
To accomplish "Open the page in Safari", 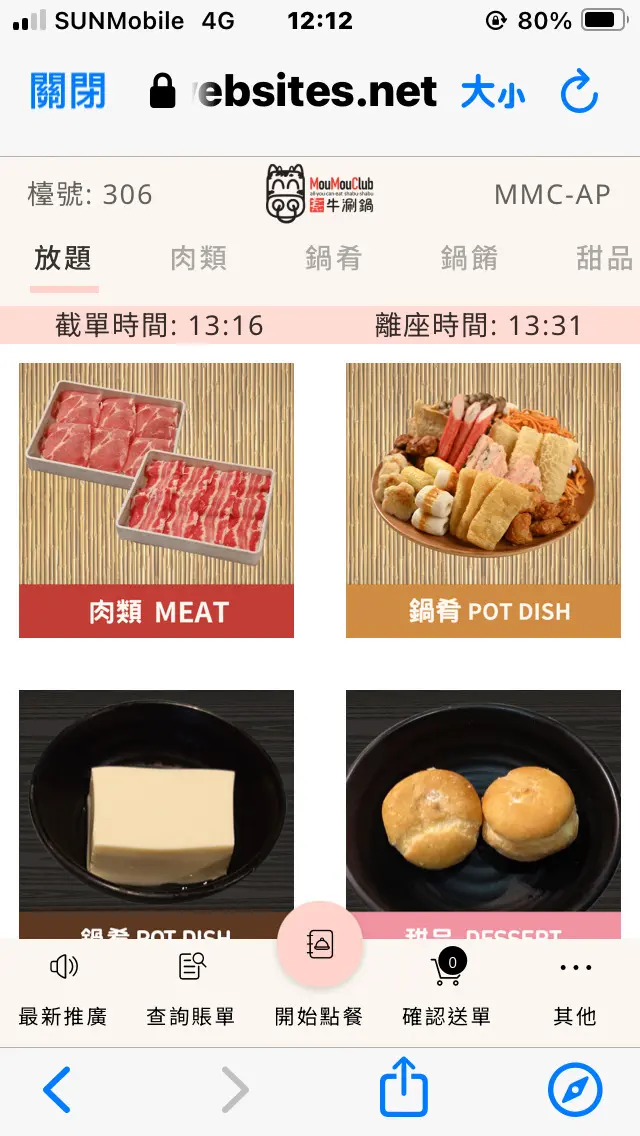I will coord(576,1089).
